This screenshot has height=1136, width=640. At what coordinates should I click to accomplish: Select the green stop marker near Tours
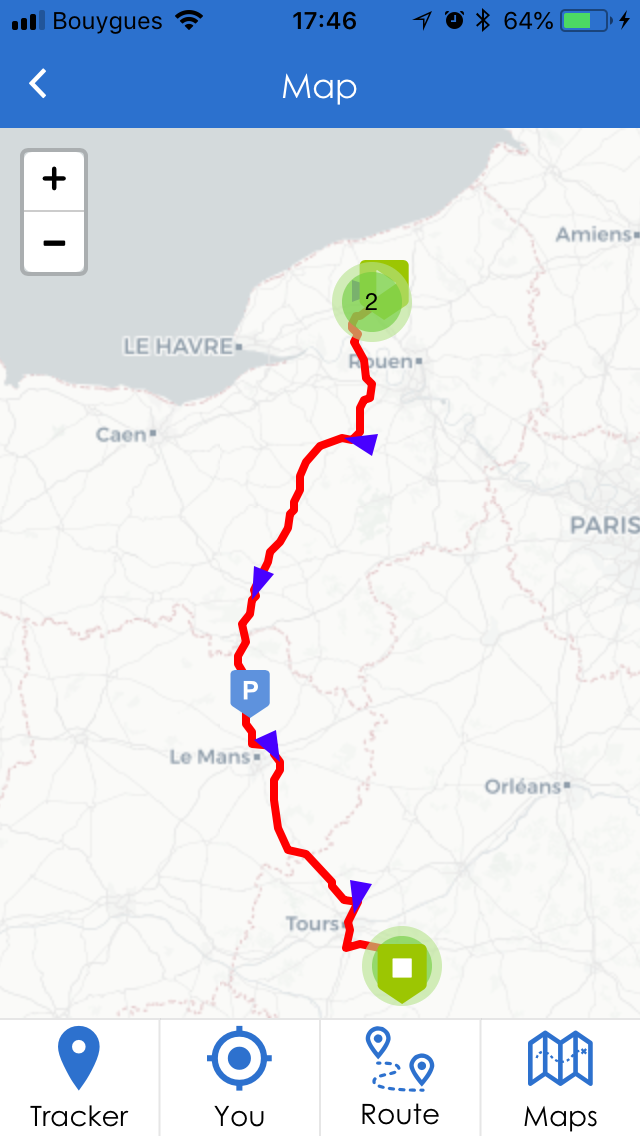(402, 967)
